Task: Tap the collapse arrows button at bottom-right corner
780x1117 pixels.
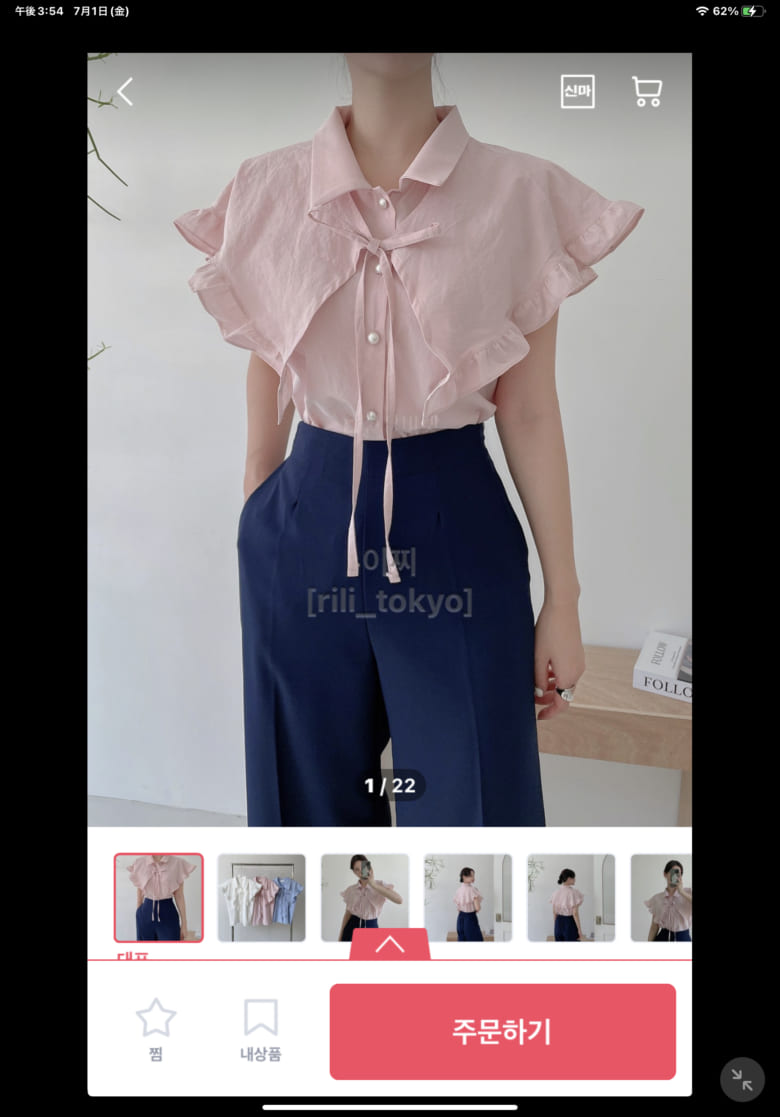Action: pyautogui.click(x=742, y=1079)
